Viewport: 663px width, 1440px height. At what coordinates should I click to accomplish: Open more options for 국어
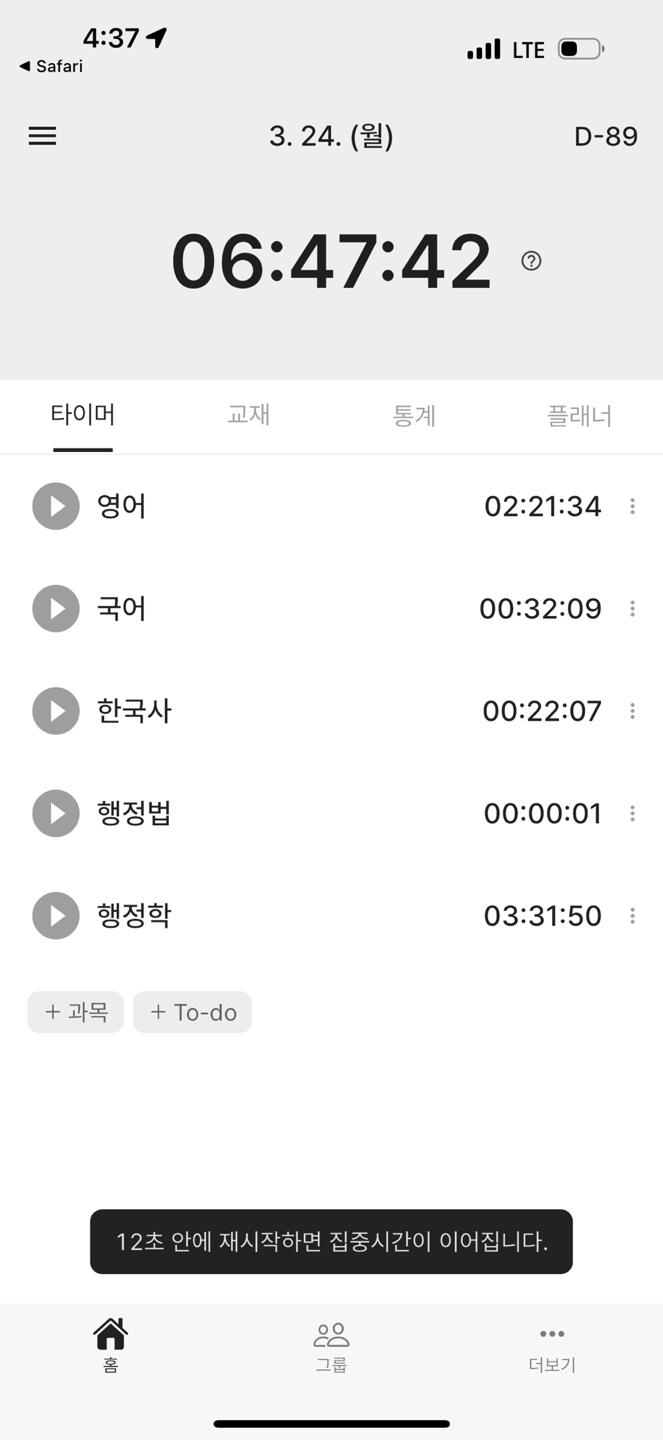point(632,609)
